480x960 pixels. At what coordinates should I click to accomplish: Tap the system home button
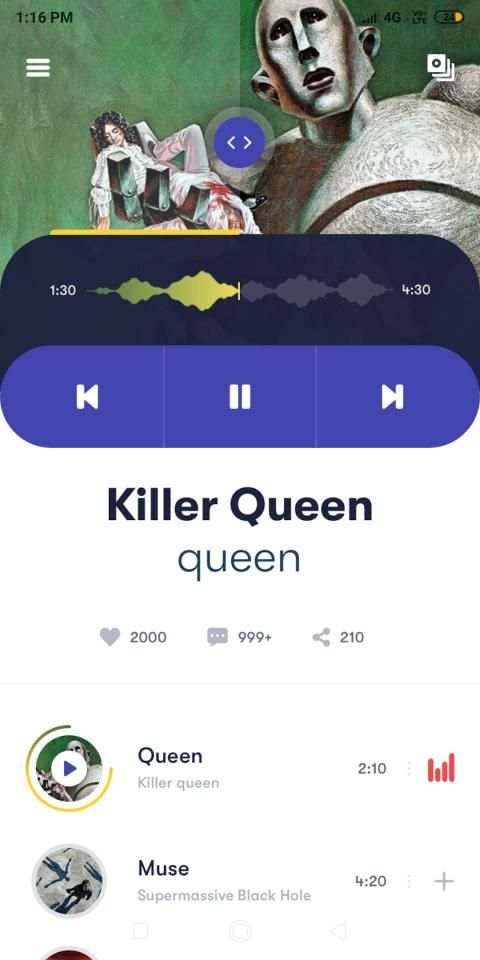(x=240, y=932)
